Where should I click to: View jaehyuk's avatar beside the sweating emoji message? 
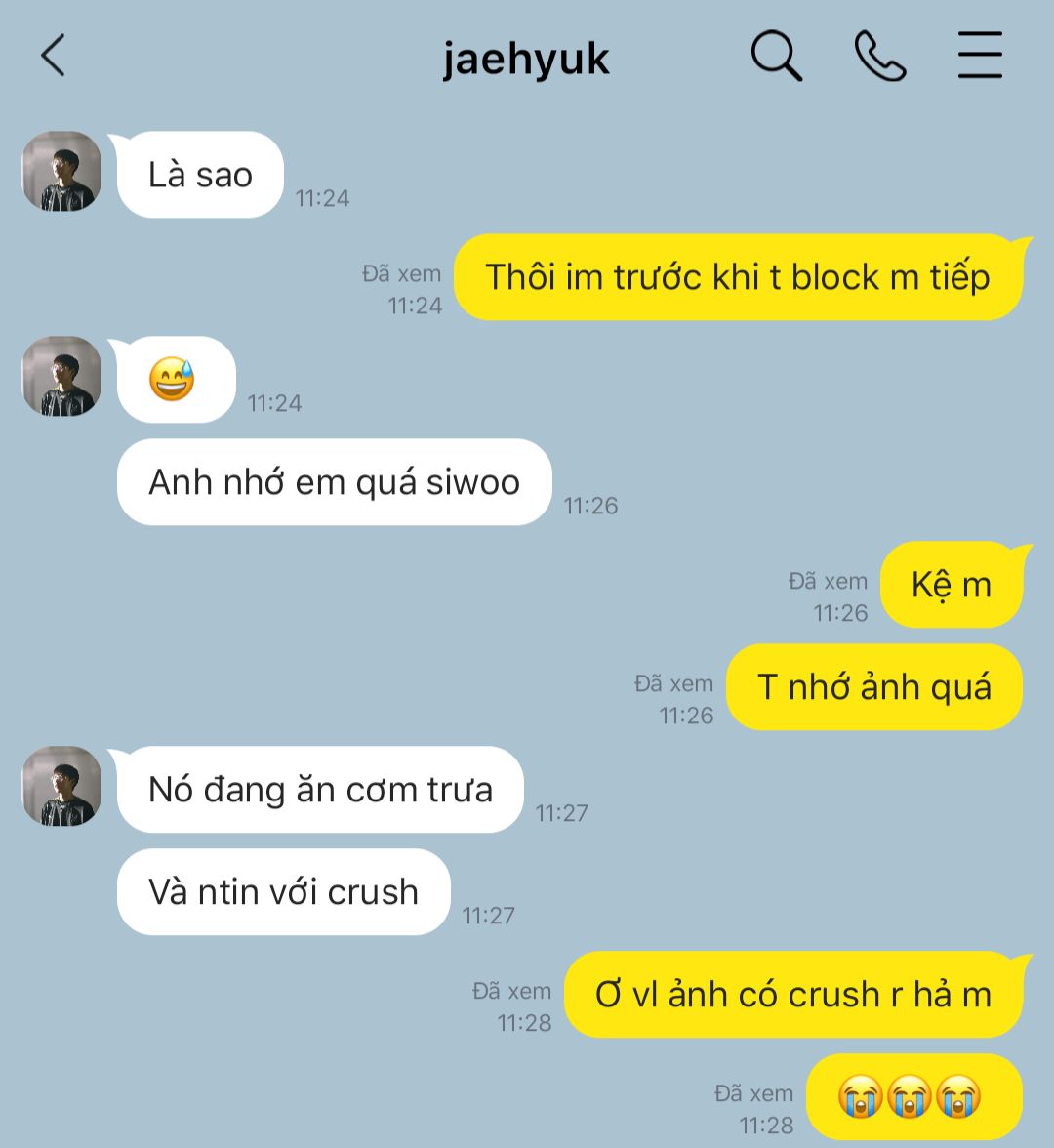tap(62, 377)
